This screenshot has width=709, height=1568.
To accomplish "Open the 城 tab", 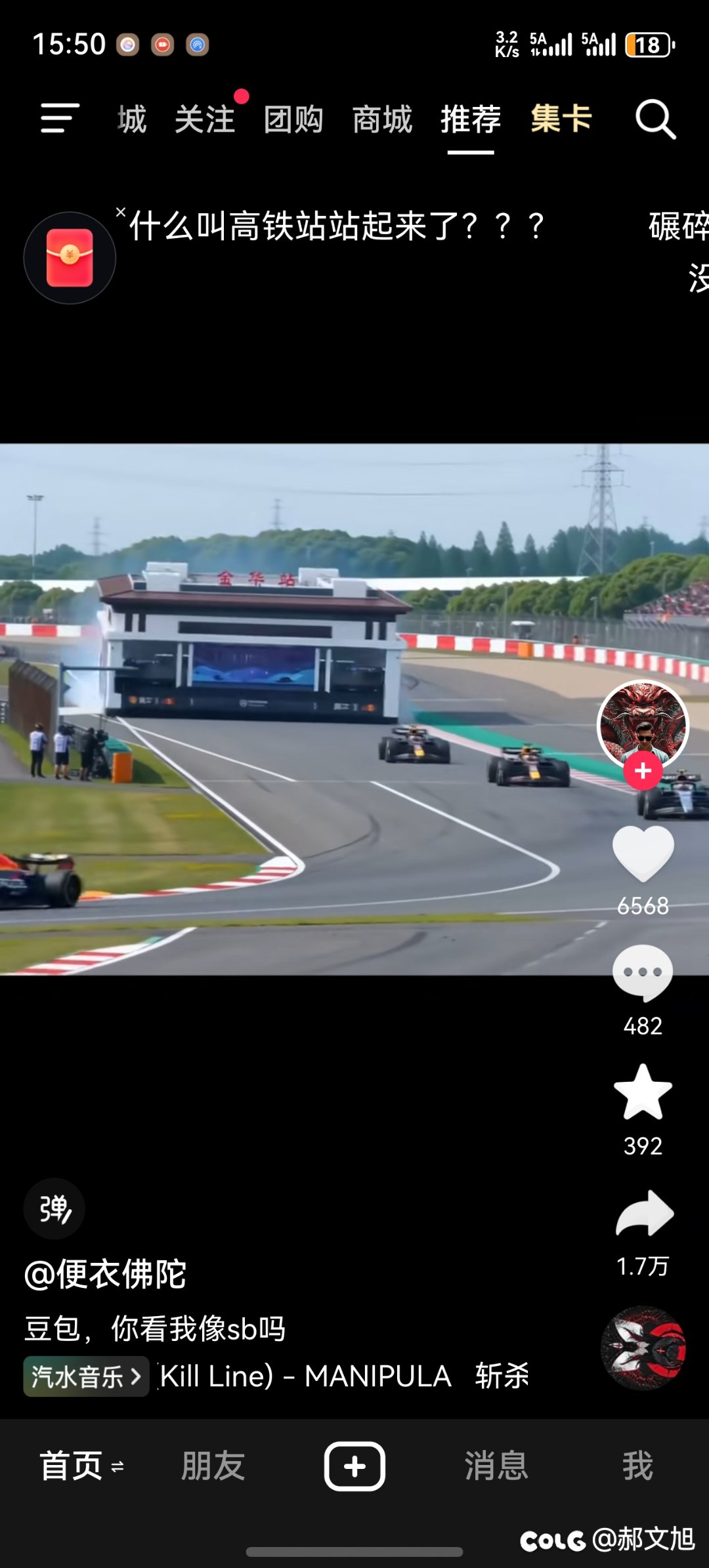I will click(132, 119).
